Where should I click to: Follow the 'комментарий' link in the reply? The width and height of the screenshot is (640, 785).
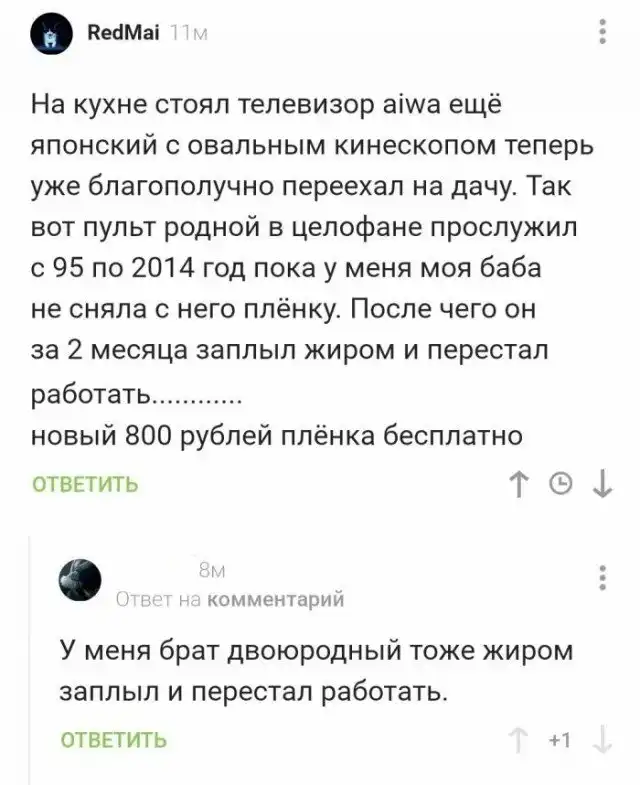[x=275, y=599]
